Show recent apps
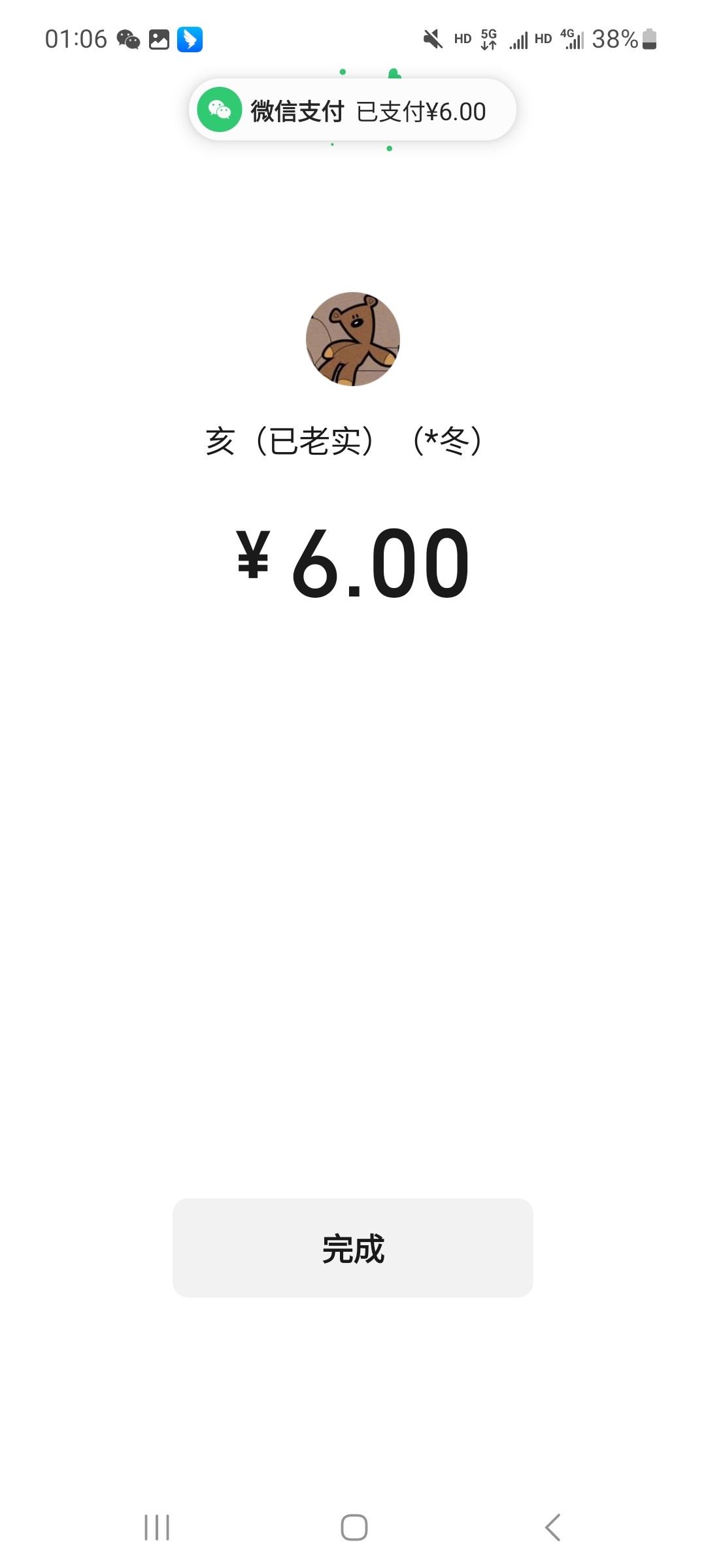 point(157,1527)
